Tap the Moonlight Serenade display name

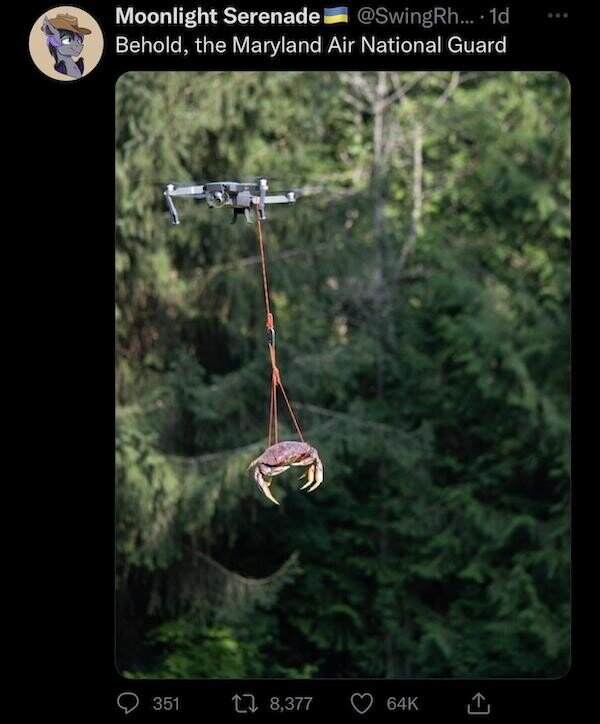click(217, 17)
